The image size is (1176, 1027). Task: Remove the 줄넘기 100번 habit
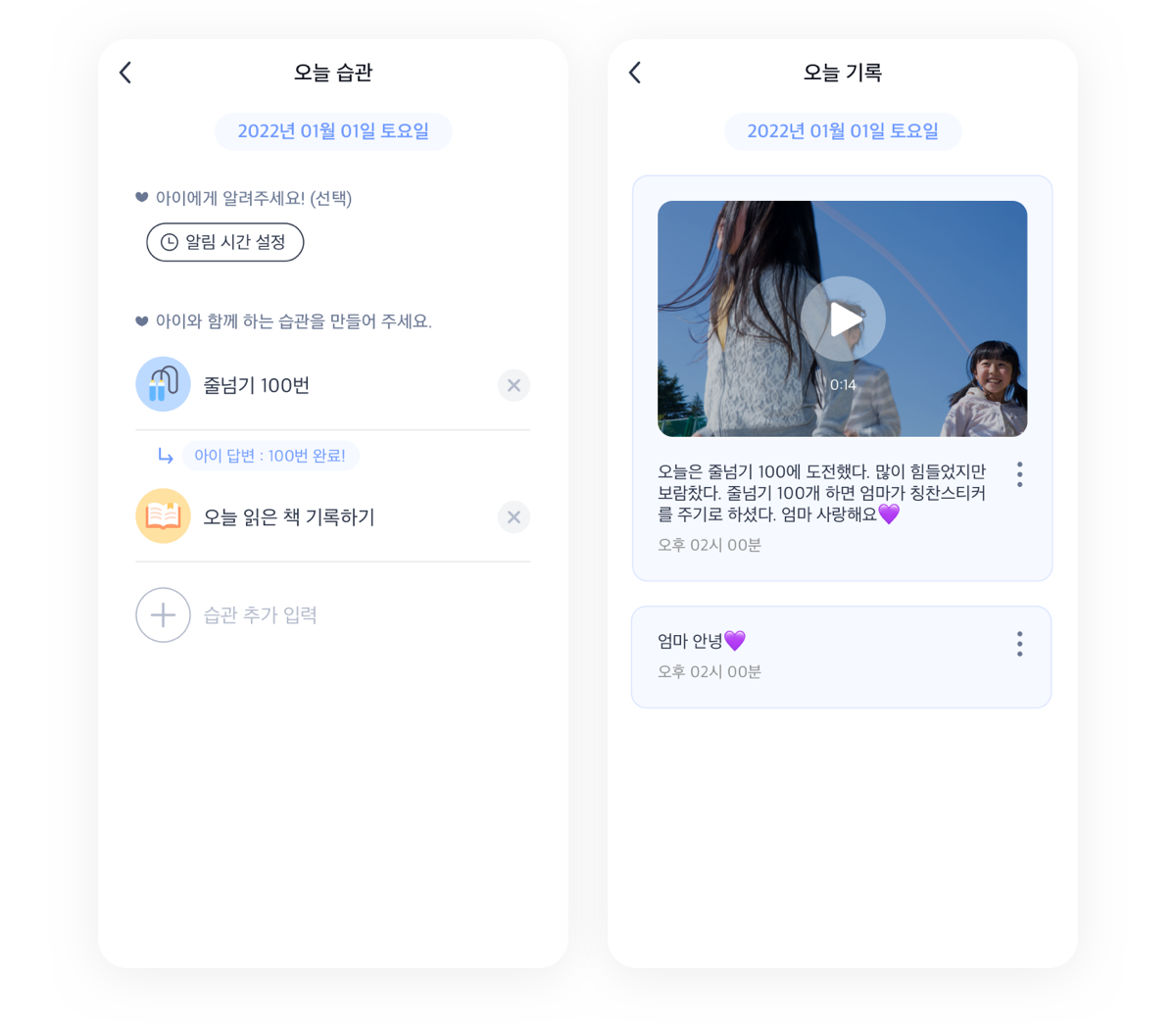tap(514, 385)
